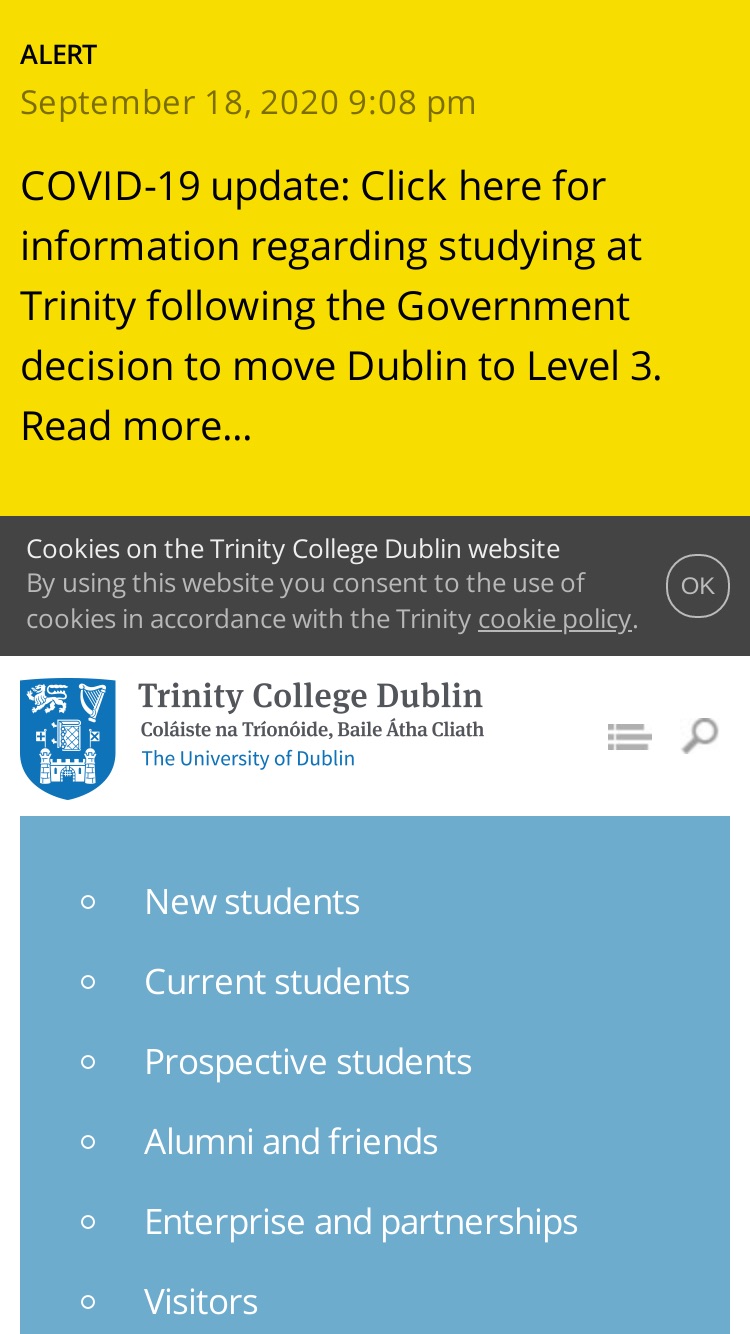Go to New students
750x1334 pixels.
tap(252, 902)
